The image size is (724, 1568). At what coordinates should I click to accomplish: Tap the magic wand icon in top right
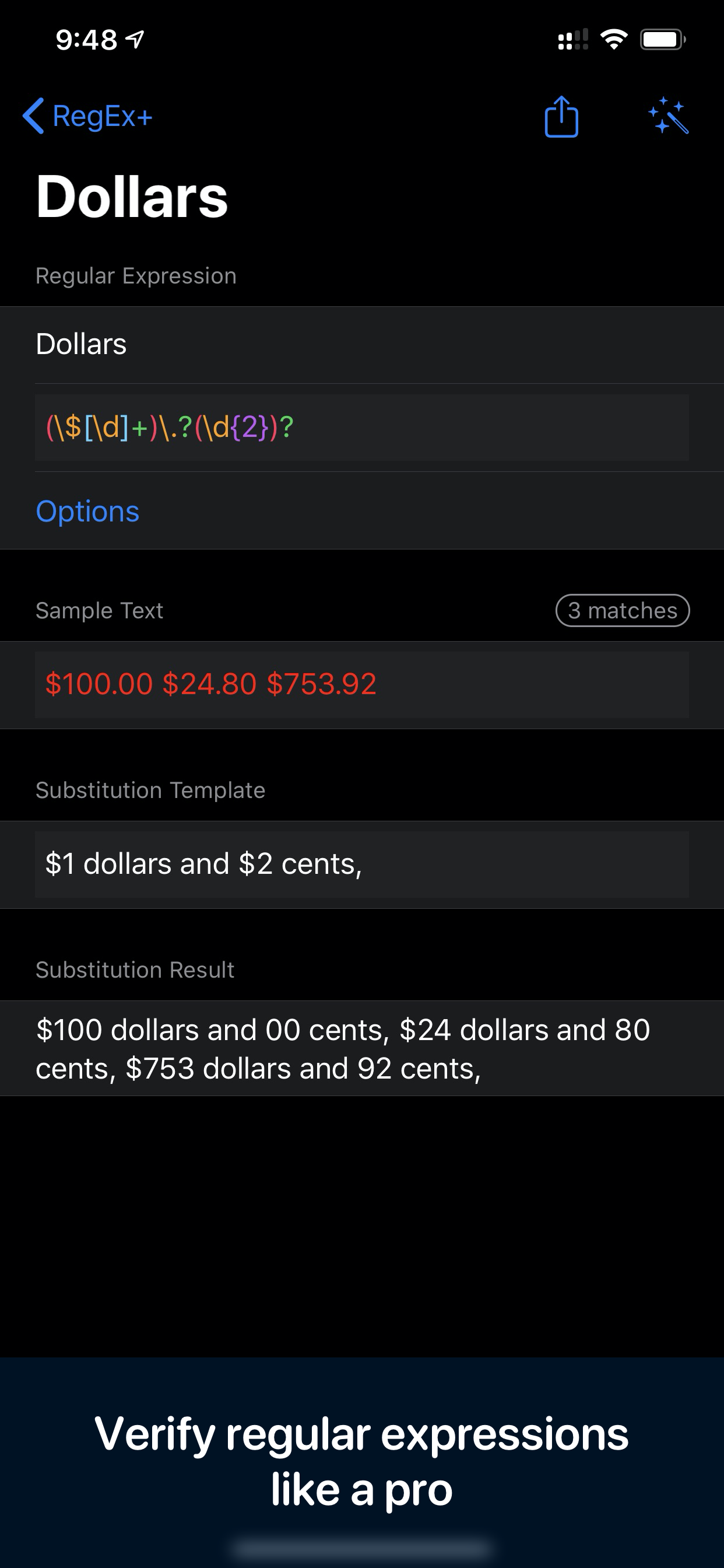[671, 117]
